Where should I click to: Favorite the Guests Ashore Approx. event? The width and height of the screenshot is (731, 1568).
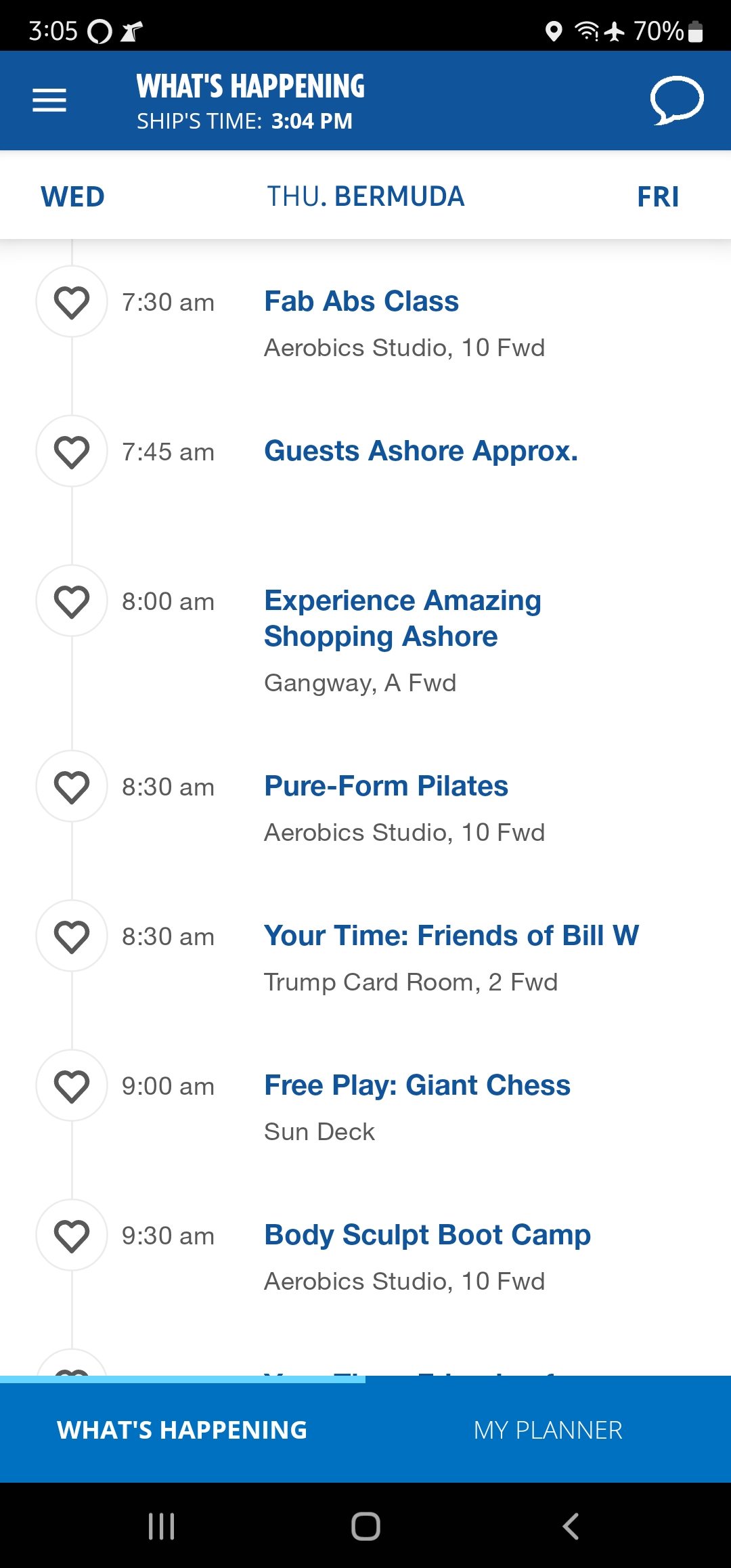72,452
